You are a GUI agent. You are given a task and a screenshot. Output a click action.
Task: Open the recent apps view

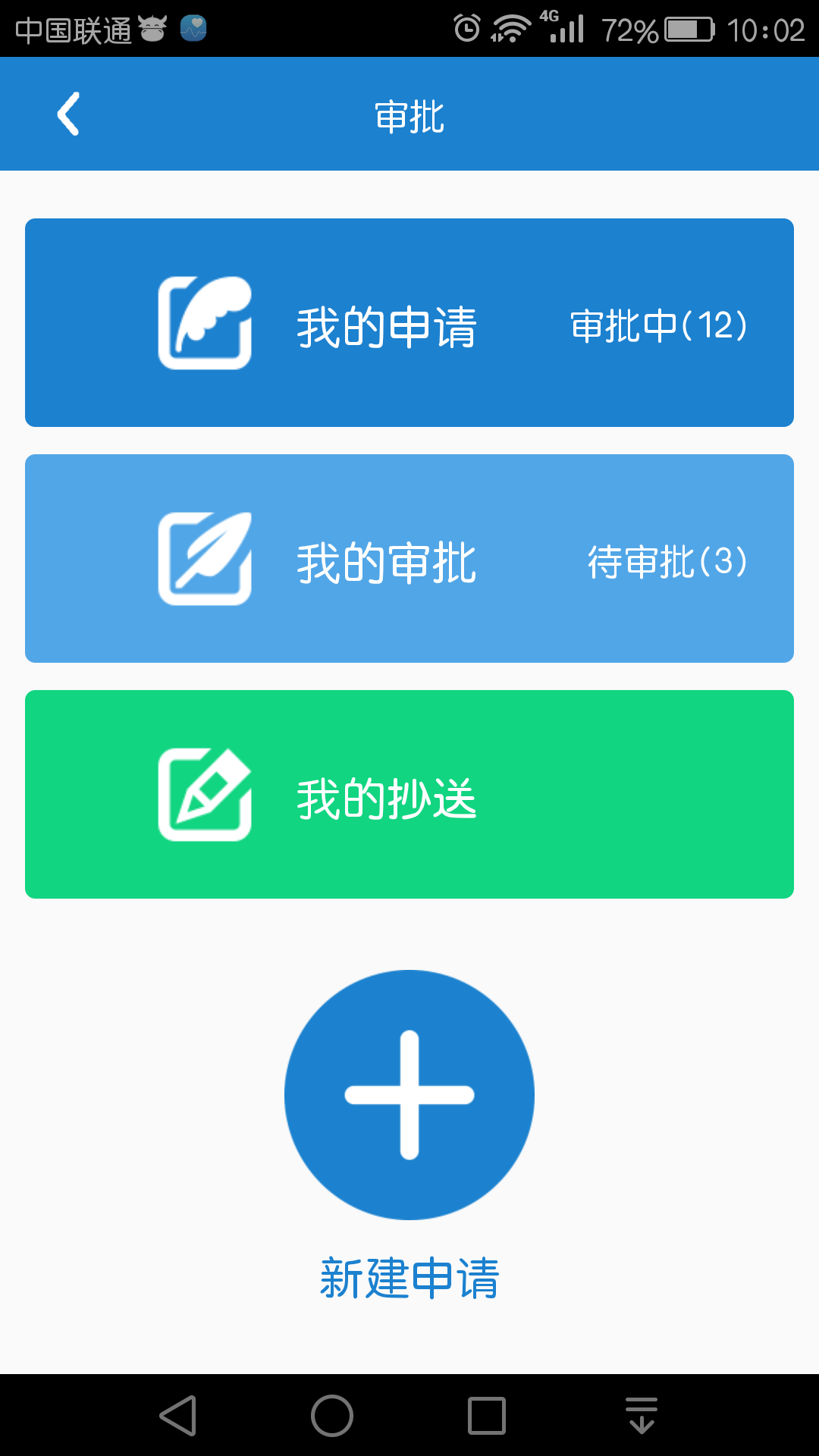[487, 1416]
